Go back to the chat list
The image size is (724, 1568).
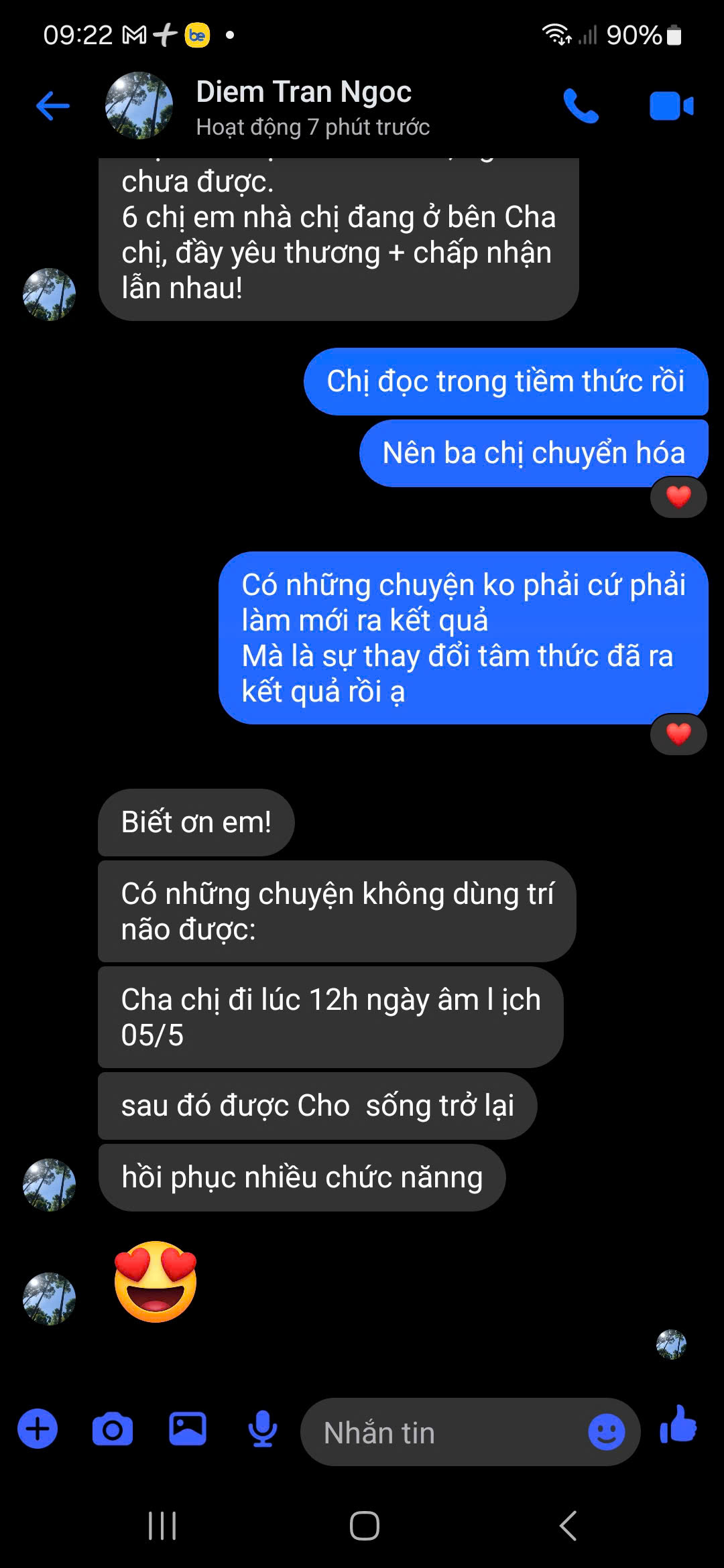(x=53, y=106)
